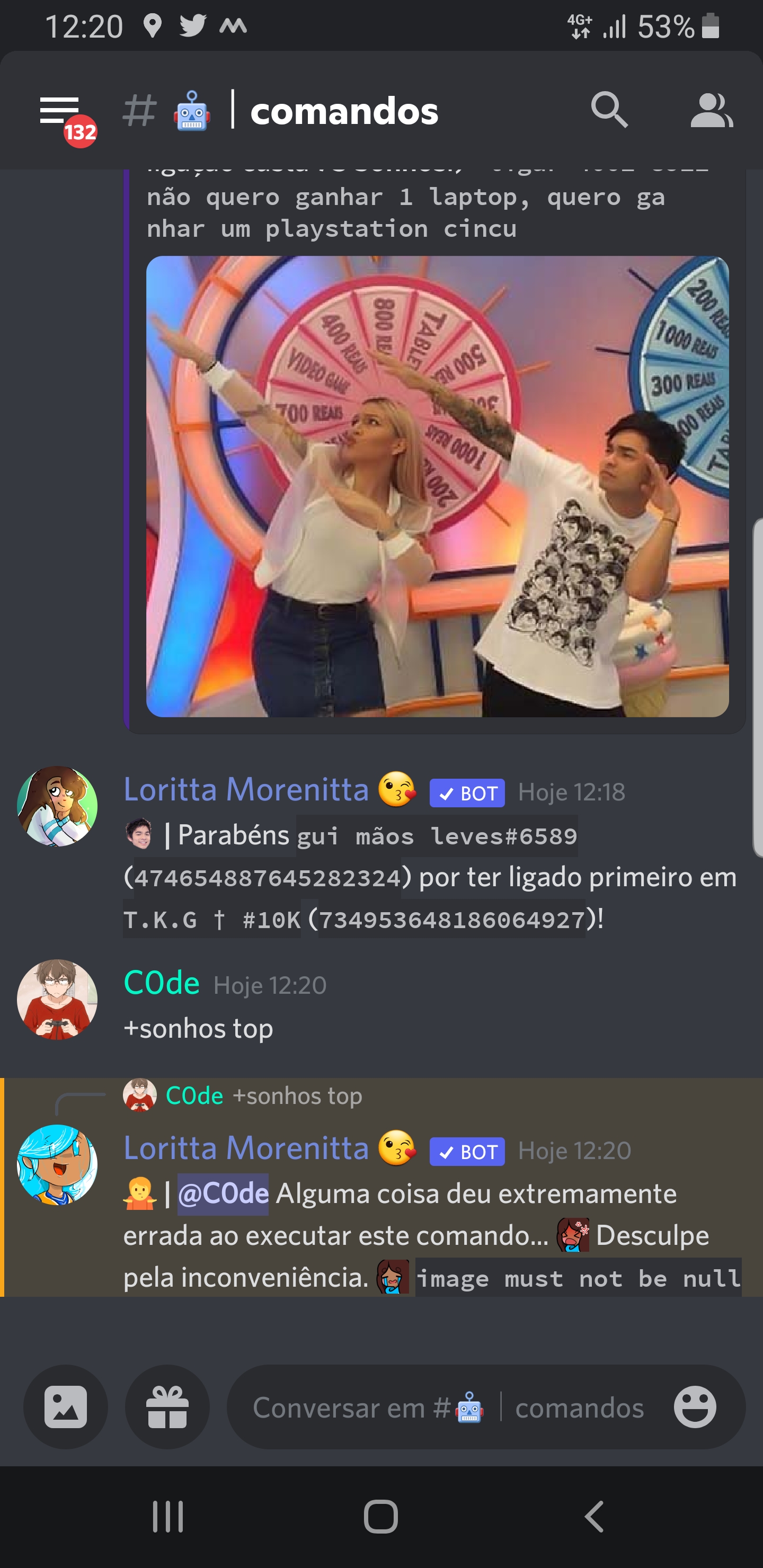Open the dabbing game show image

[437, 486]
